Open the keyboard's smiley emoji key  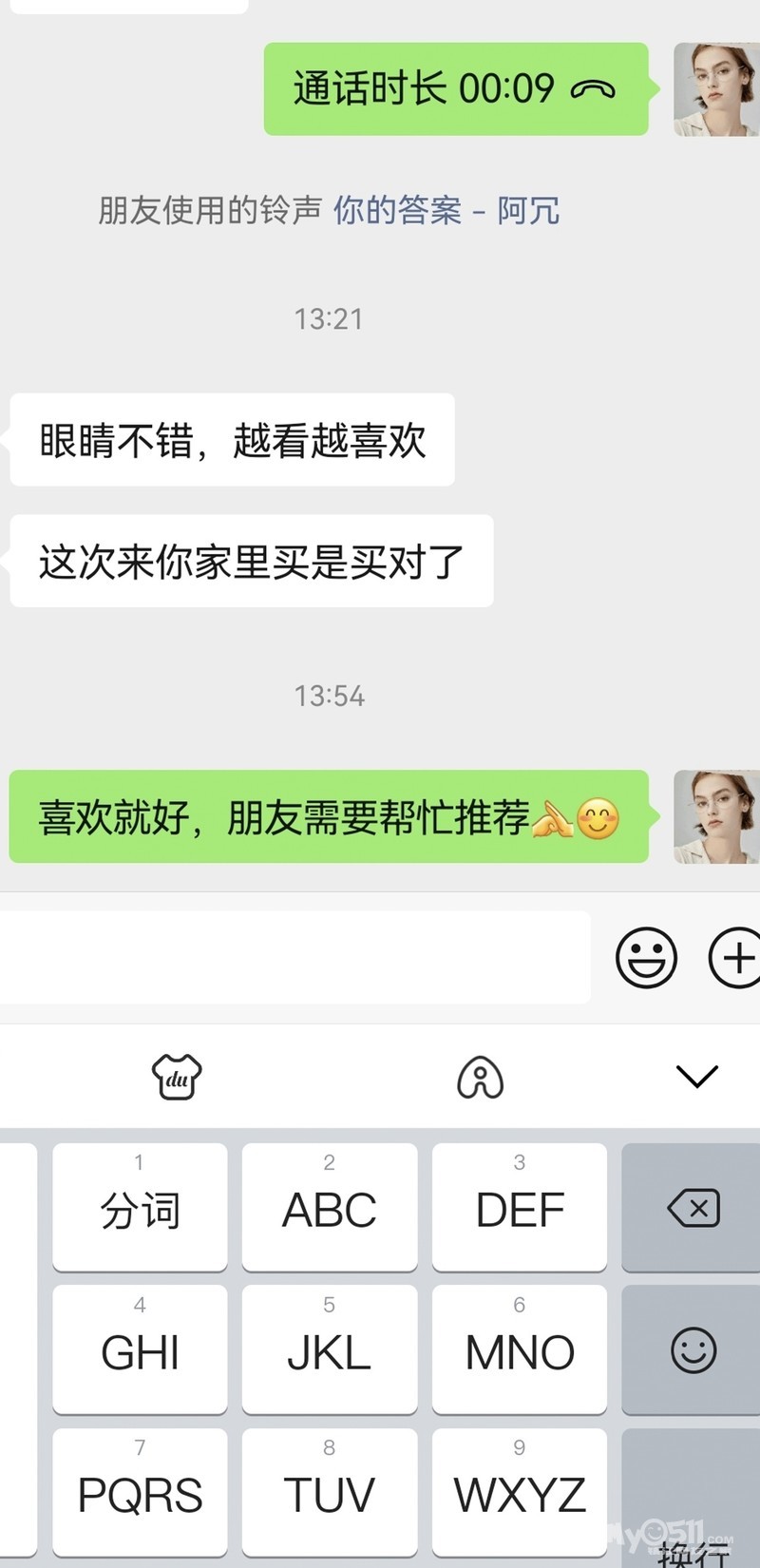[693, 1349]
